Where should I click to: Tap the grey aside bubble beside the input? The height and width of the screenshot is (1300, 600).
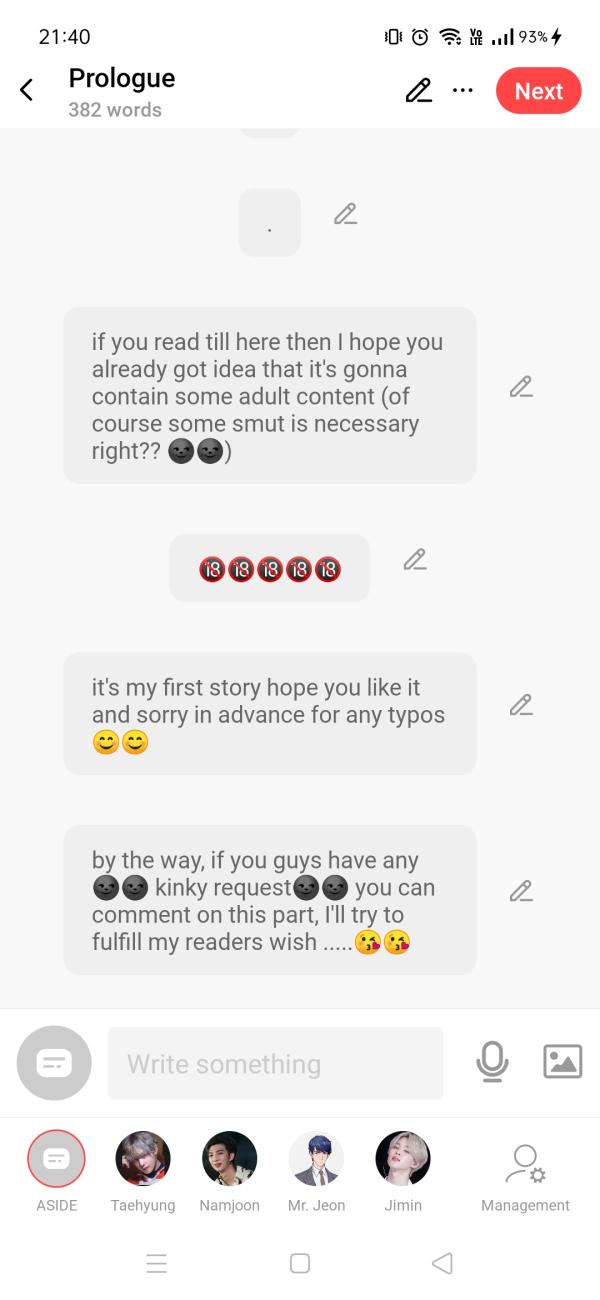(54, 1063)
